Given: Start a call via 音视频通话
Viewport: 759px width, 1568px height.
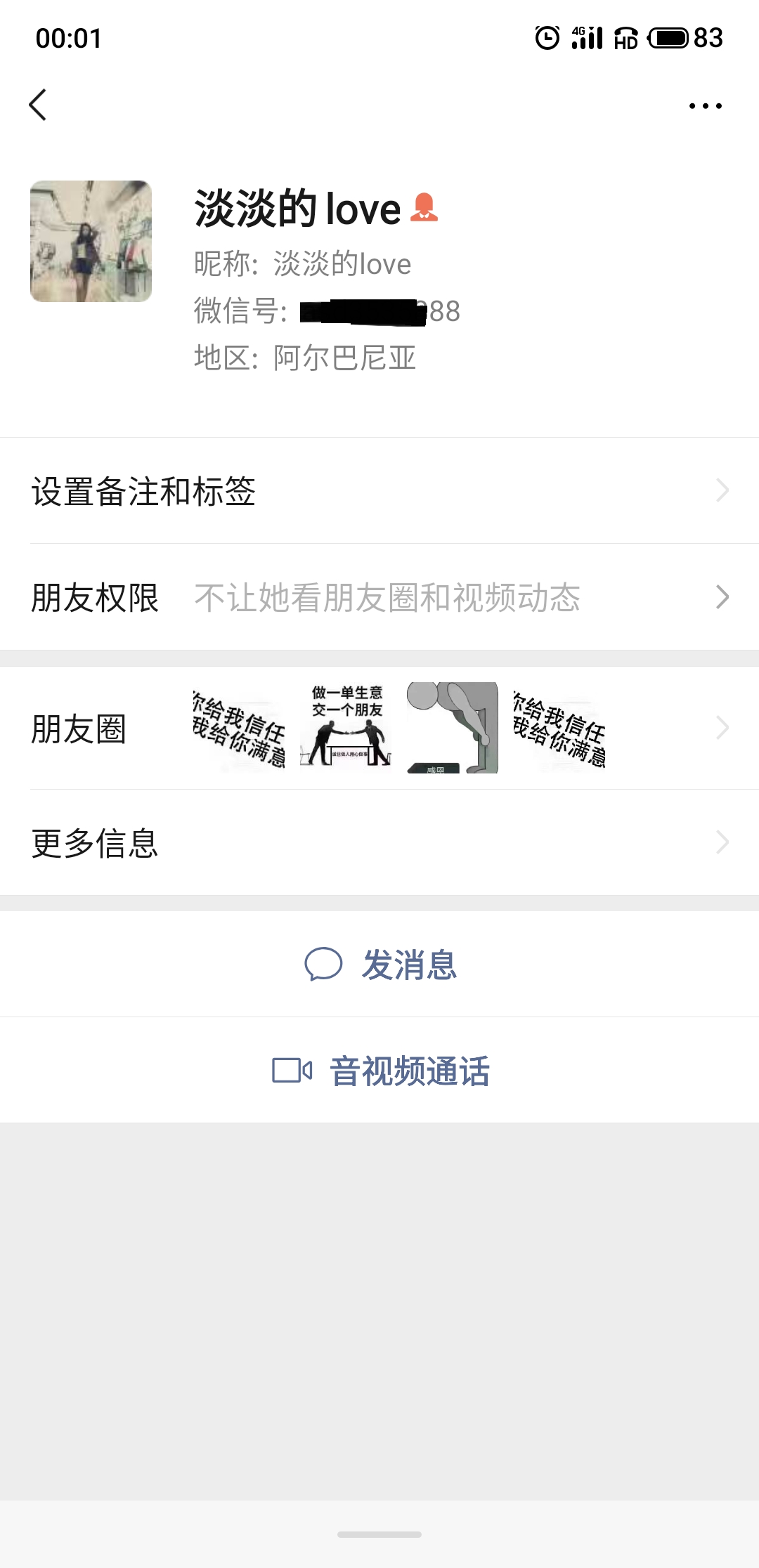Looking at the screenshot, I should 380,1071.
